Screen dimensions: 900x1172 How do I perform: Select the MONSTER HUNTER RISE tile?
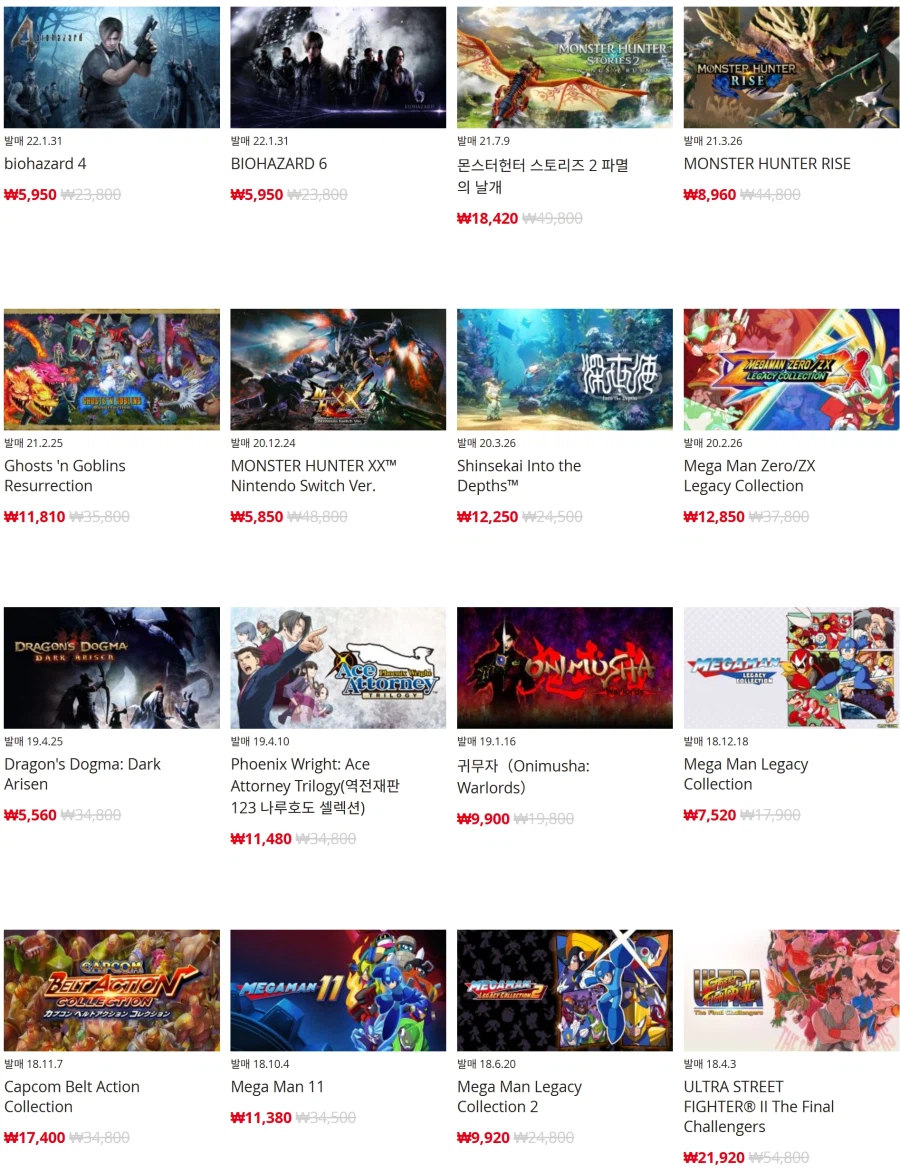[791, 68]
